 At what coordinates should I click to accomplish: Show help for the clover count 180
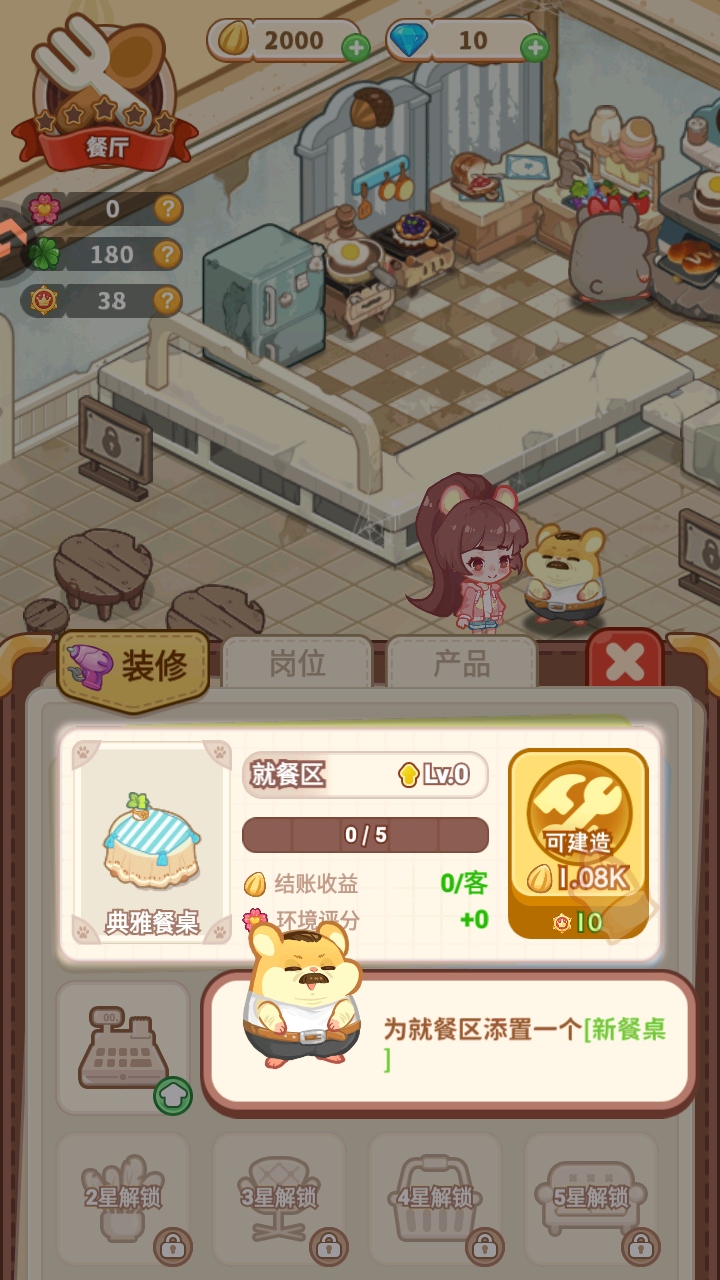coord(169,255)
